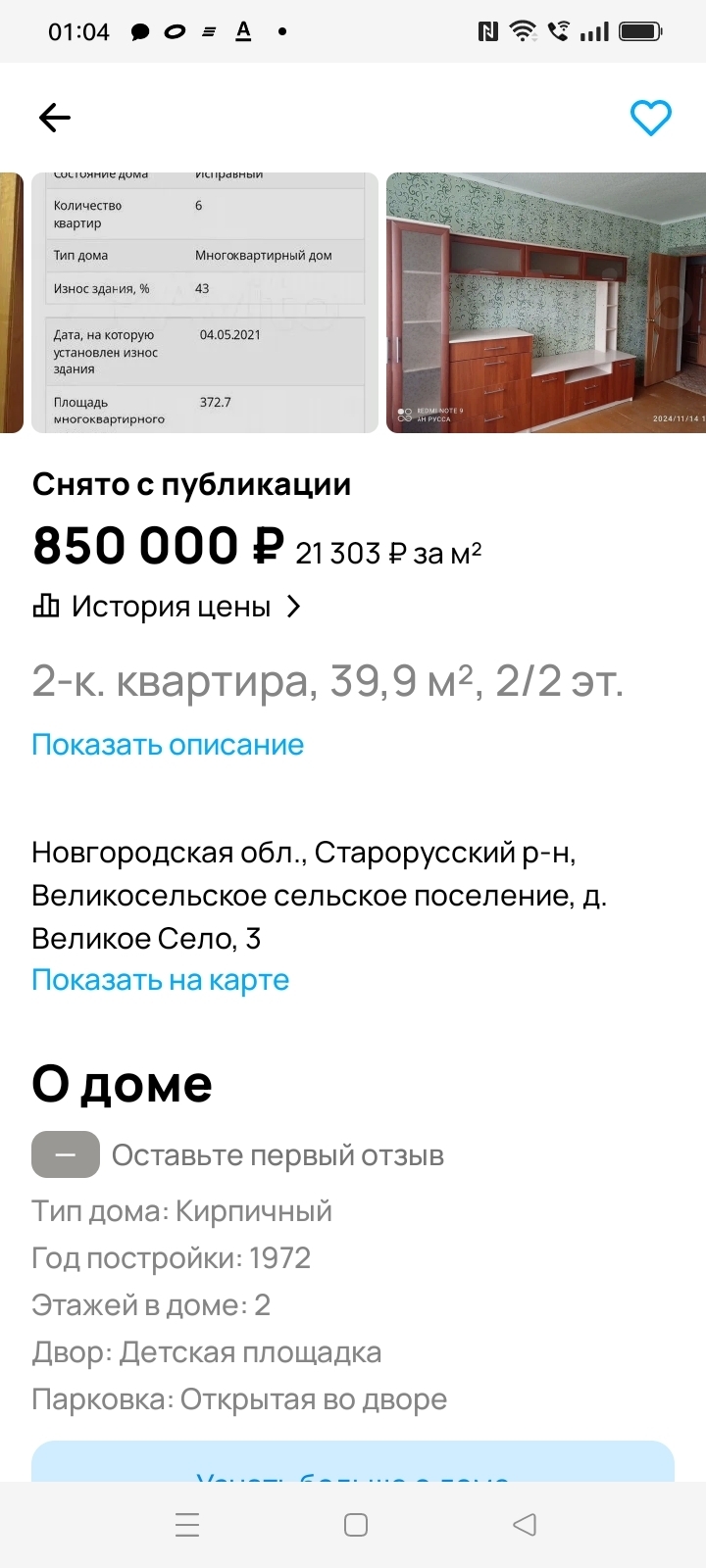Expand Показать описание
706x1568 pixels.
pyautogui.click(x=168, y=745)
